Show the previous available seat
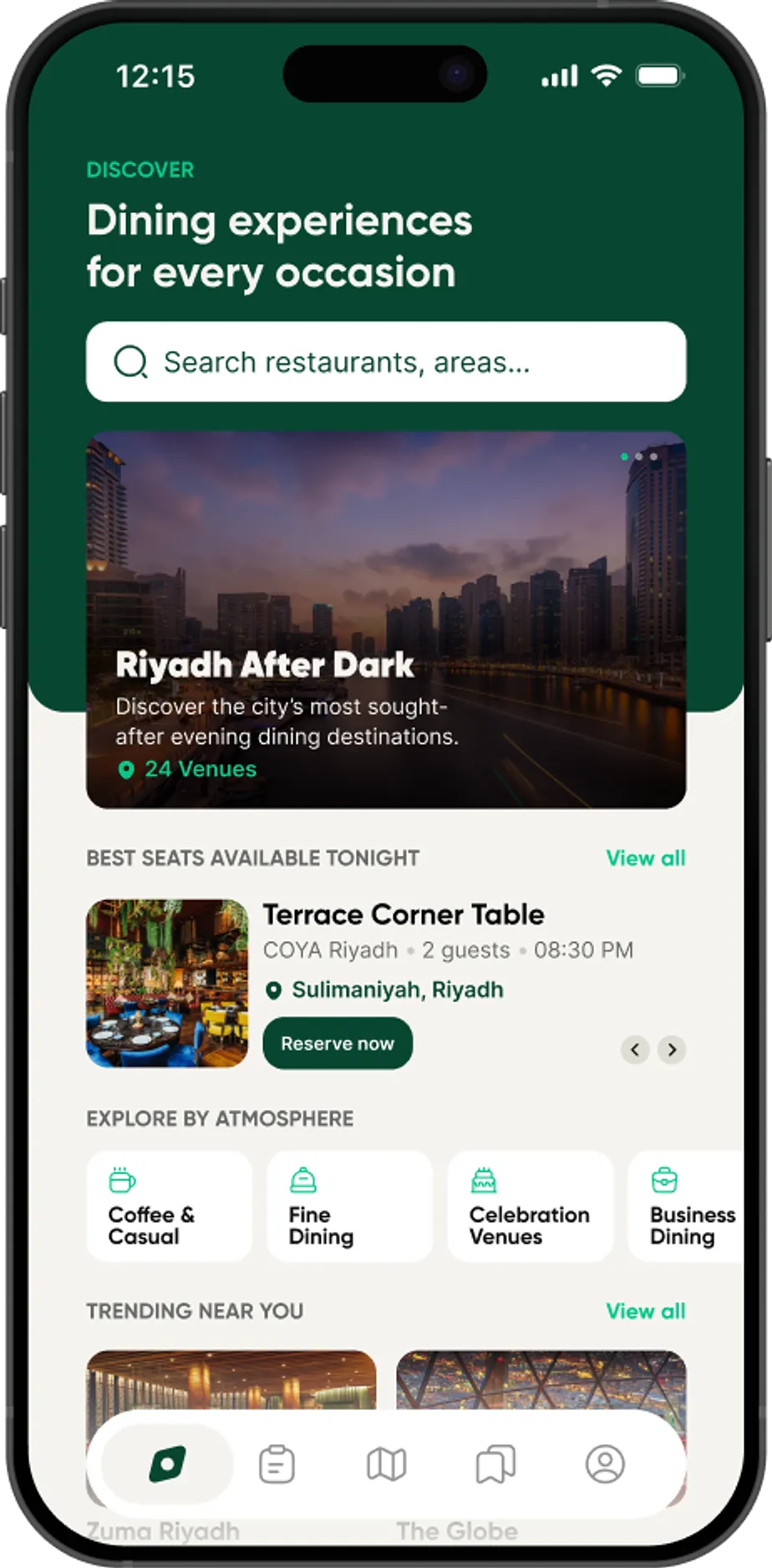Image resolution: width=772 pixels, height=1568 pixels. point(635,1050)
